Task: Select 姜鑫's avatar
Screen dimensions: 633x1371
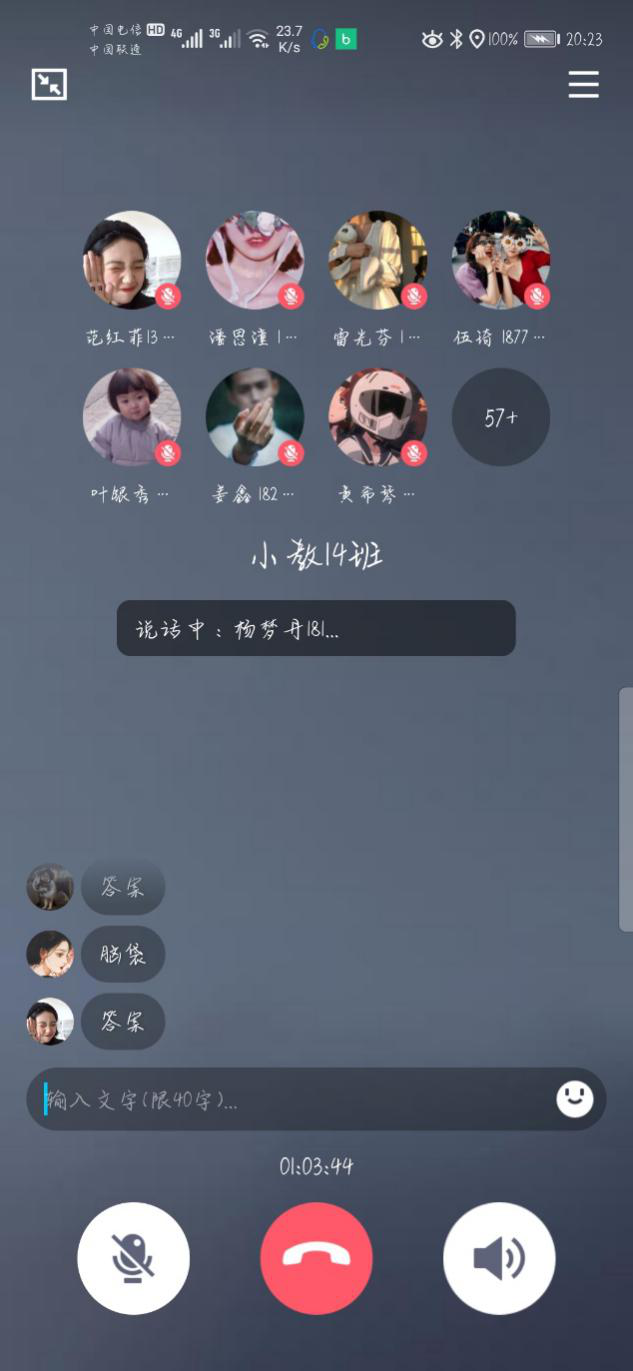Action: [255, 417]
